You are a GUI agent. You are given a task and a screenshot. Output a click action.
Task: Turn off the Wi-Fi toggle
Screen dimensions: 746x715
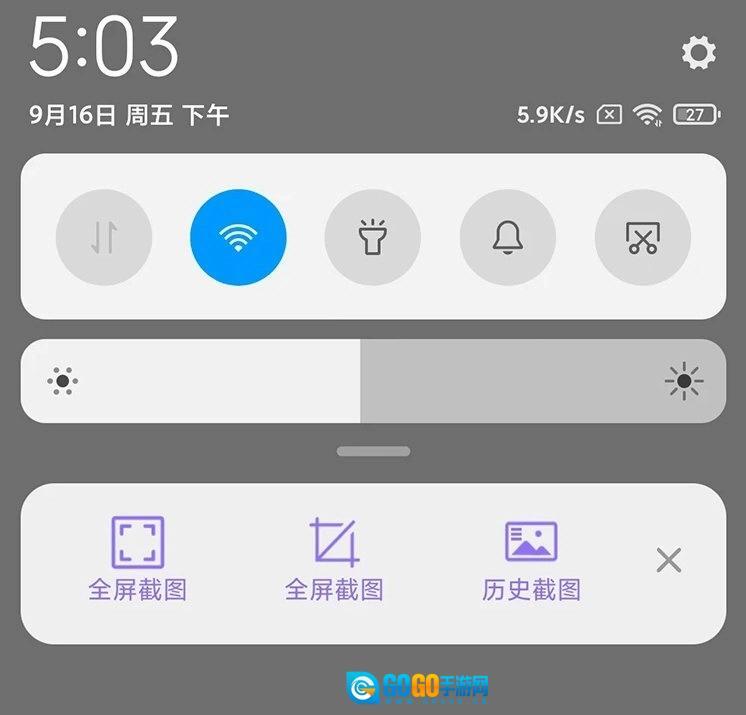(238, 238)
